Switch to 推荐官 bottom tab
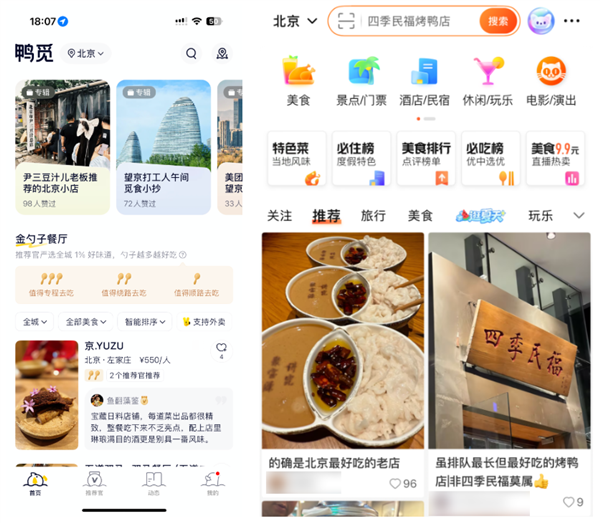 tap(94, 483)
